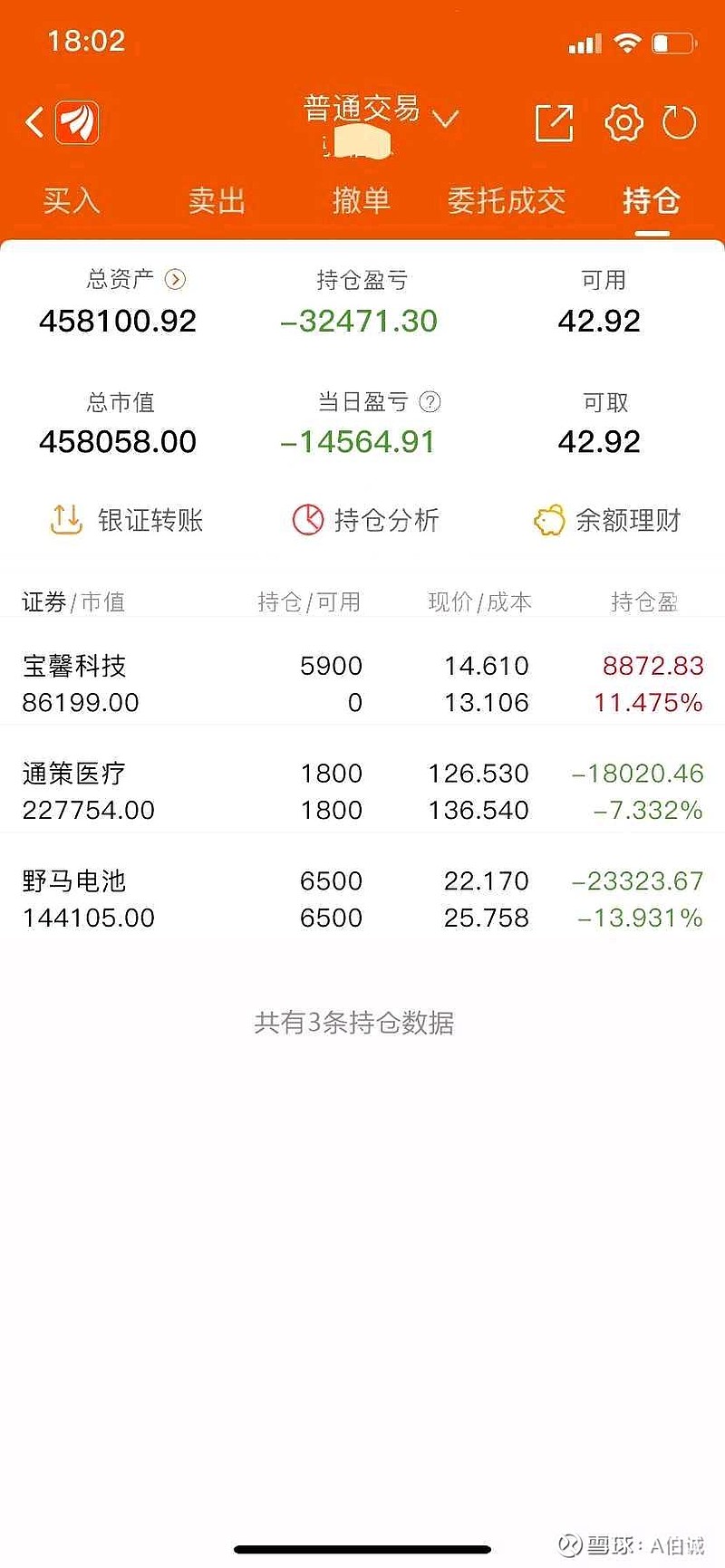Tap the app logo in header
This screenshot has height=1568, width=725.
click(x=77, y=122)
